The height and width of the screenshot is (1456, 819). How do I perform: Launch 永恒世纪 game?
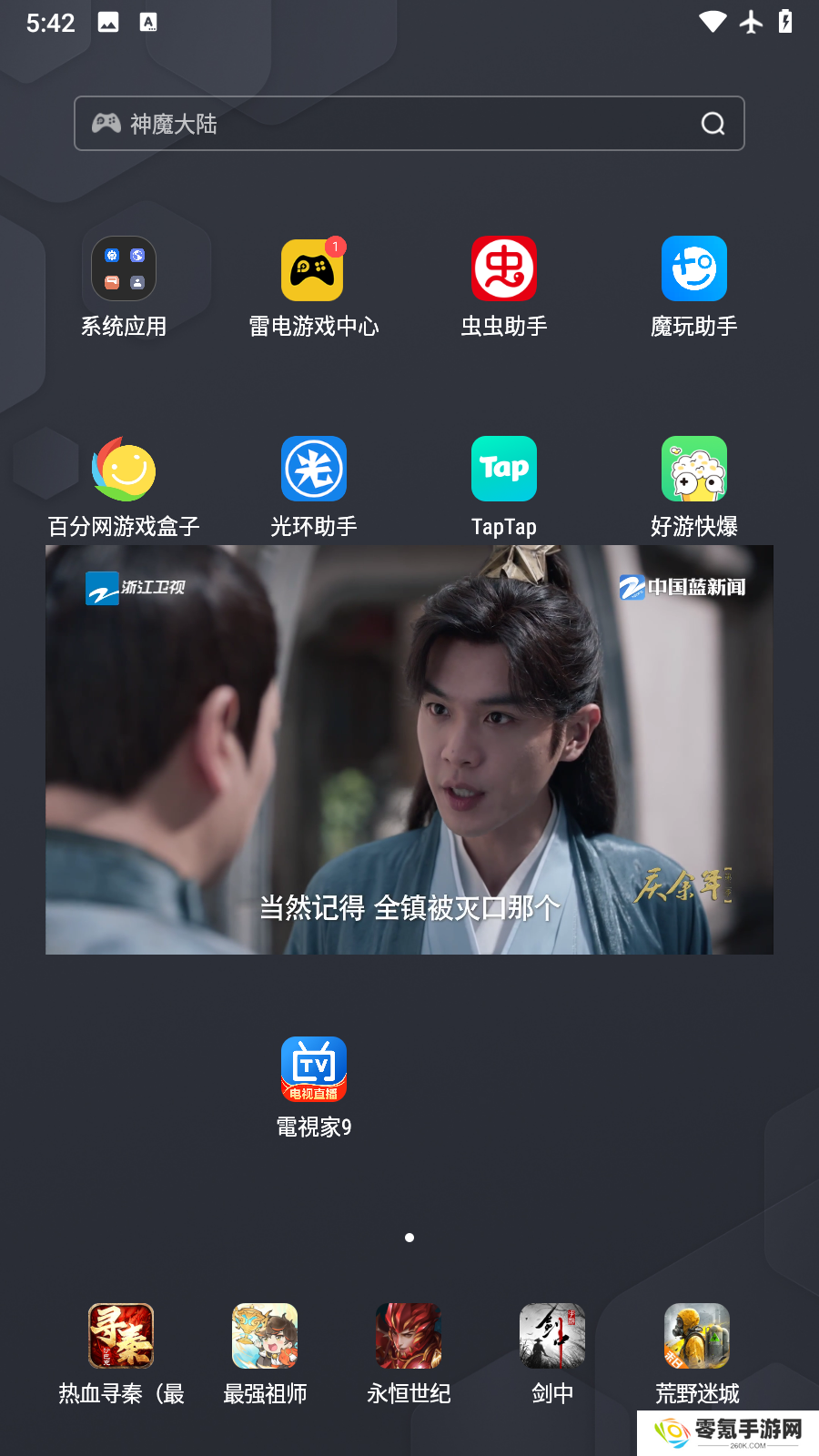tap(409, 1336)
